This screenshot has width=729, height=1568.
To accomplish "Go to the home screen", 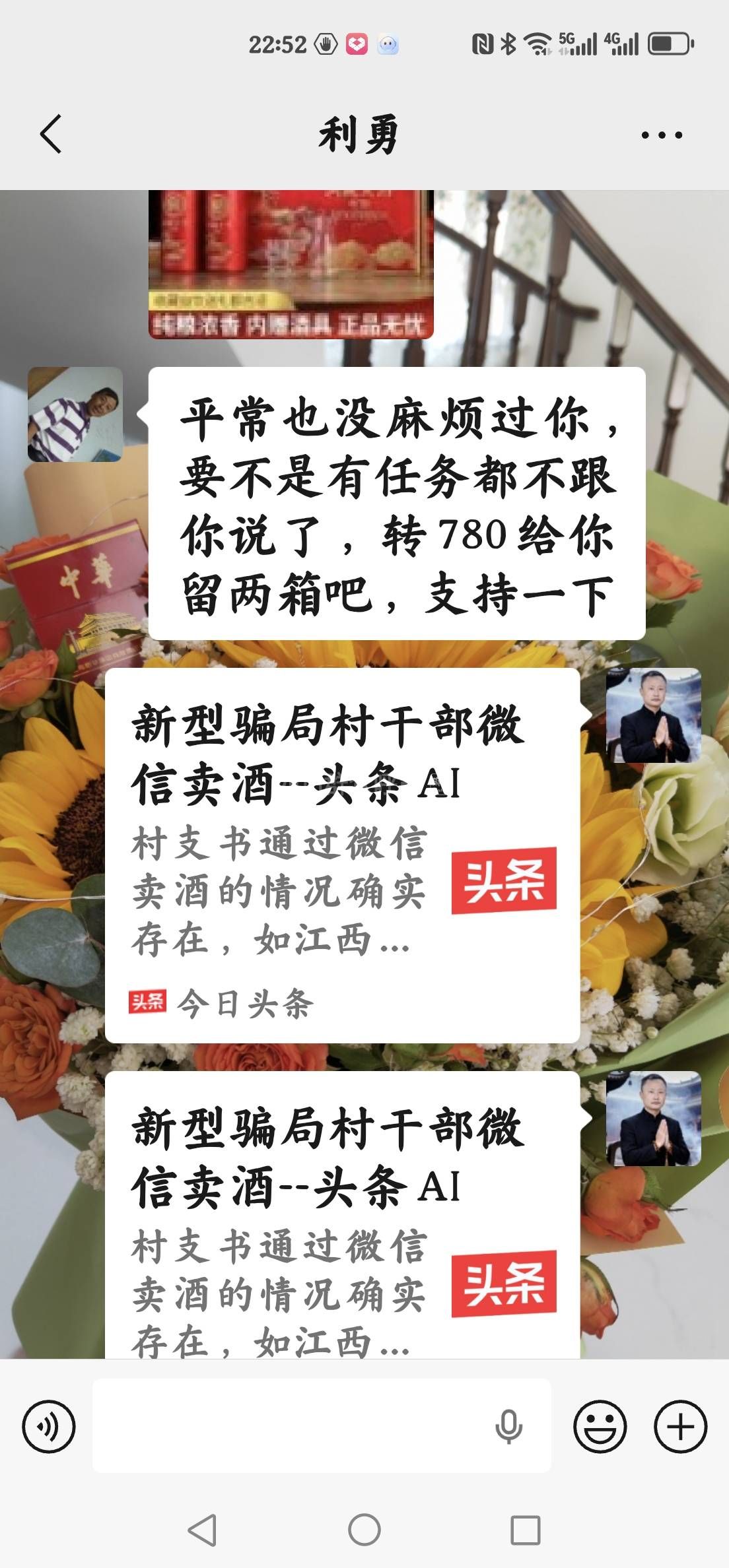I will click(x=364, y=1530).
